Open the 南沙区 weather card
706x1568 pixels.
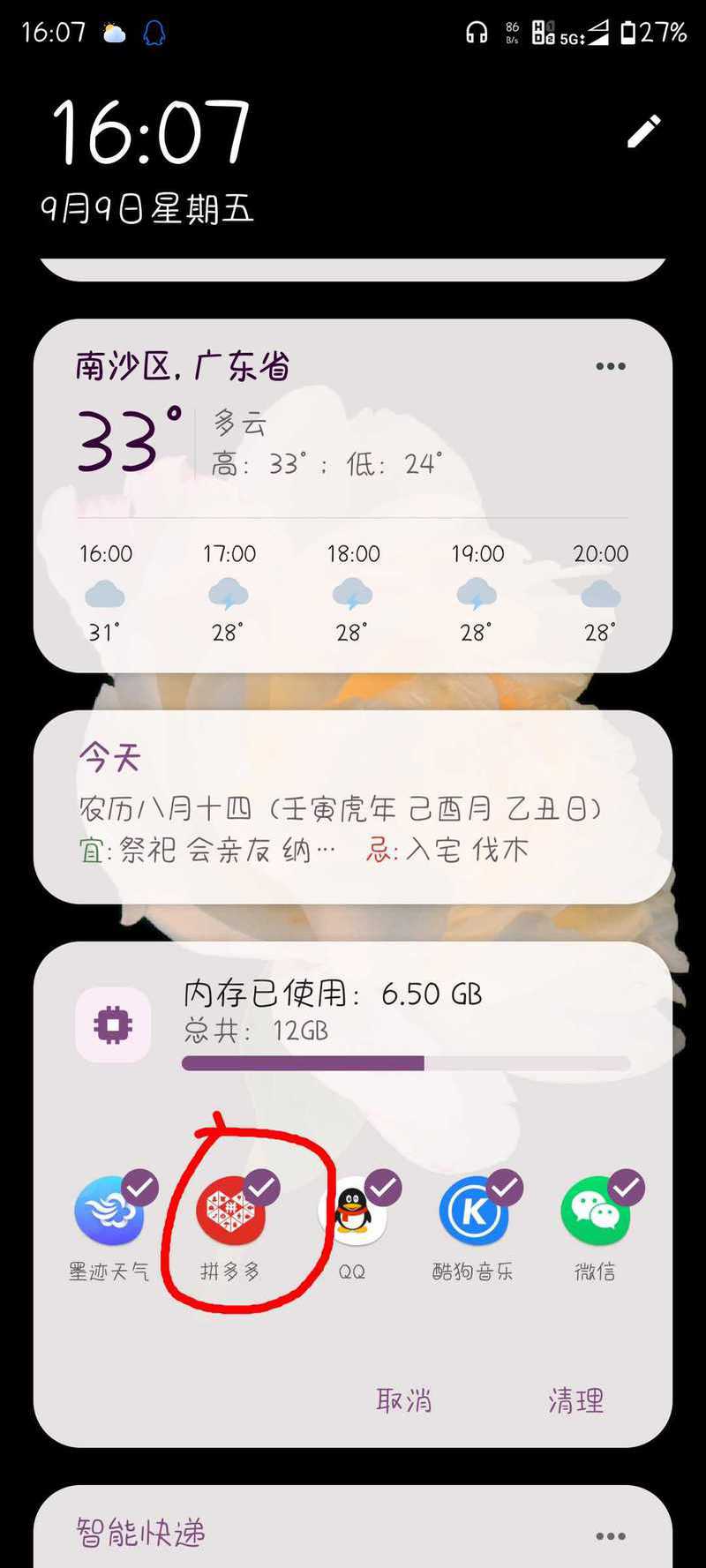353,496
